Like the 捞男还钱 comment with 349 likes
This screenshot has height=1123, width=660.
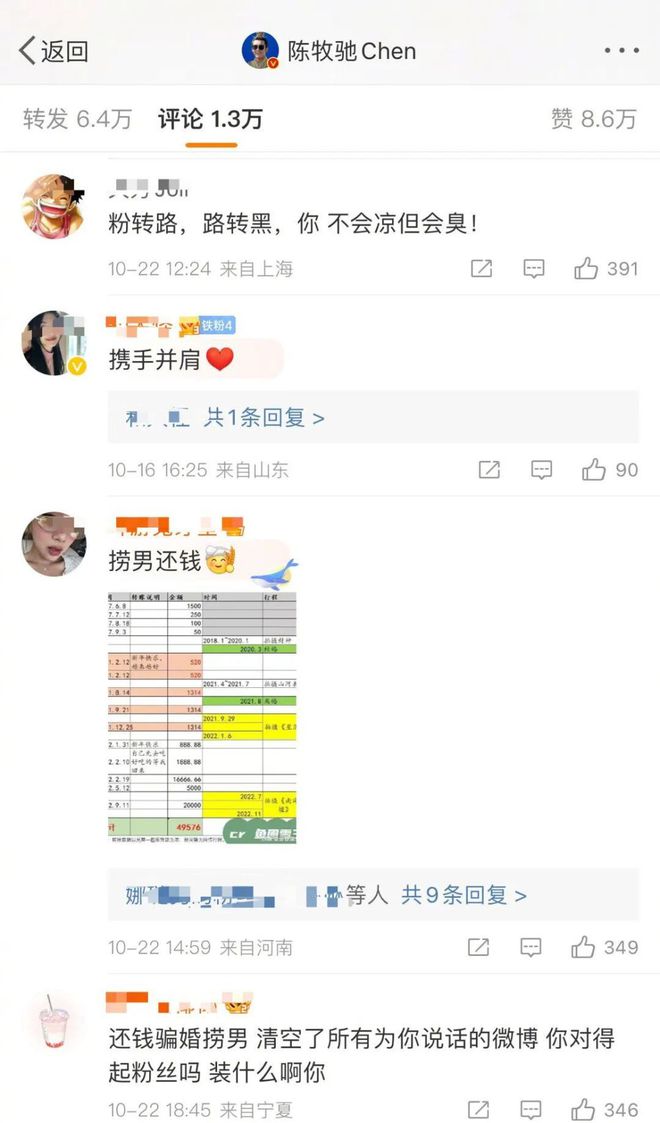point(605,947)
